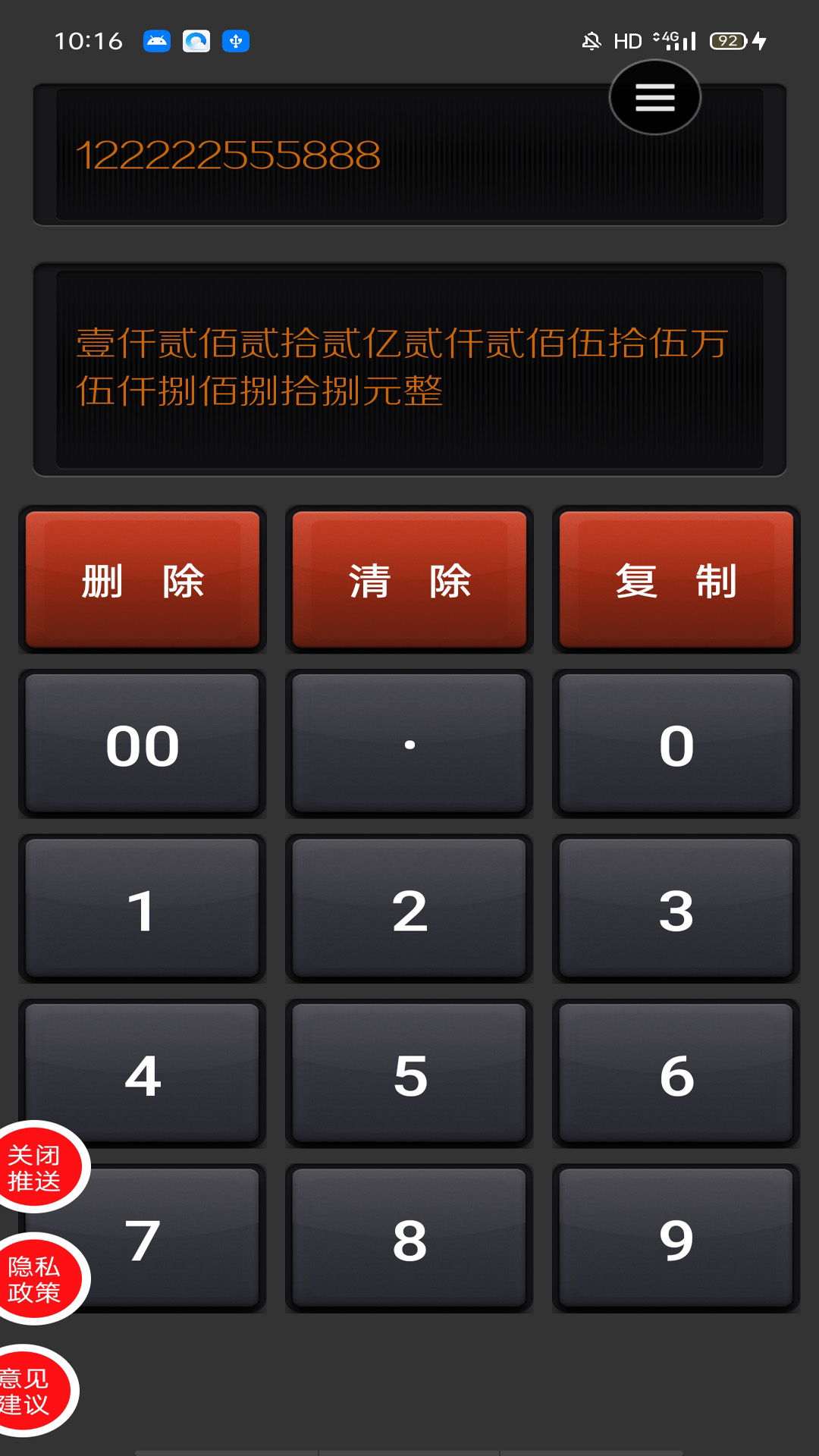Enter digit 5 on keypad
The width and height of the screenshot is (819, 1456).
[x=409, y=1074]
